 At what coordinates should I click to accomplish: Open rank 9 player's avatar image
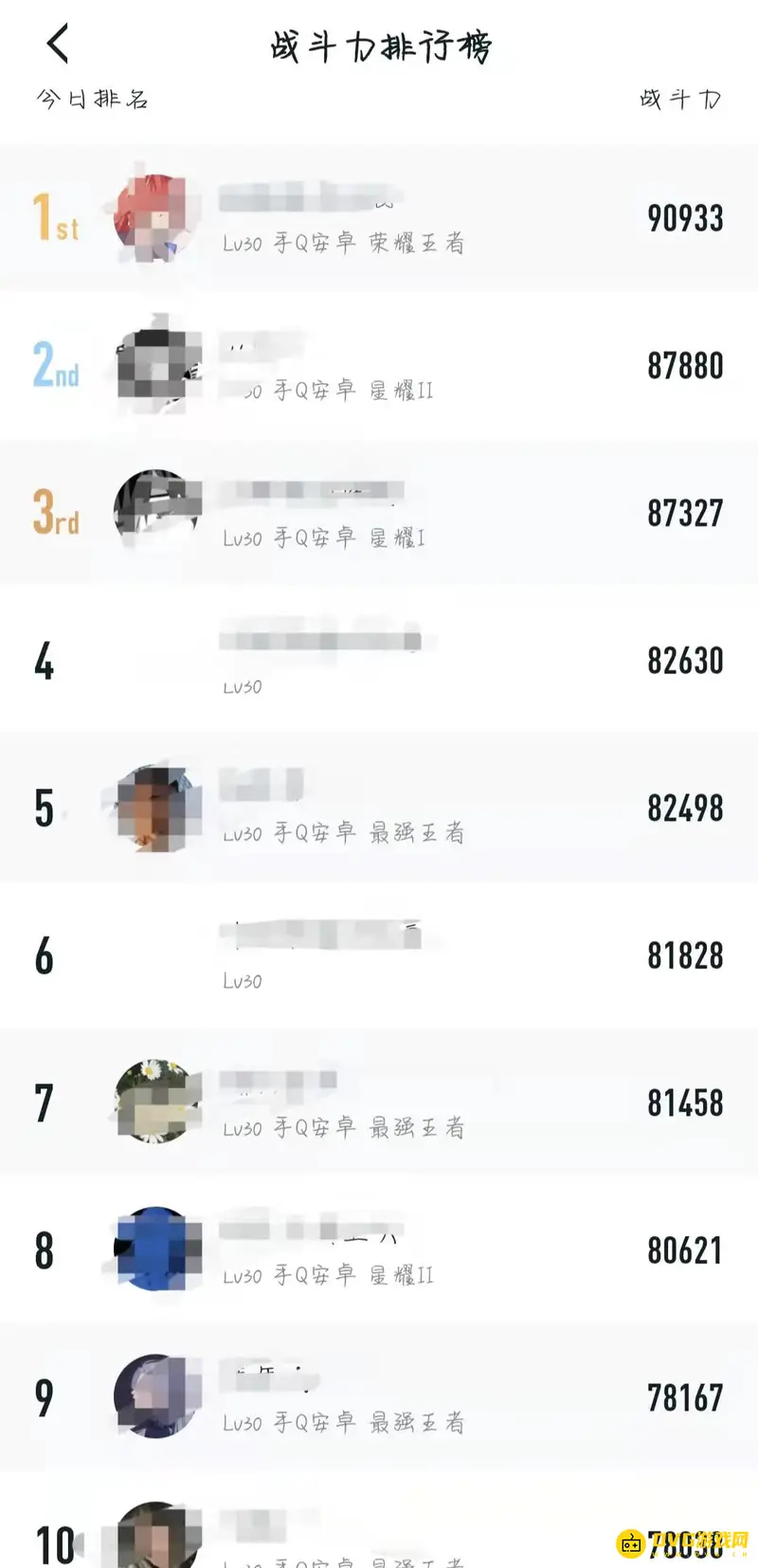click(154, 1396)
